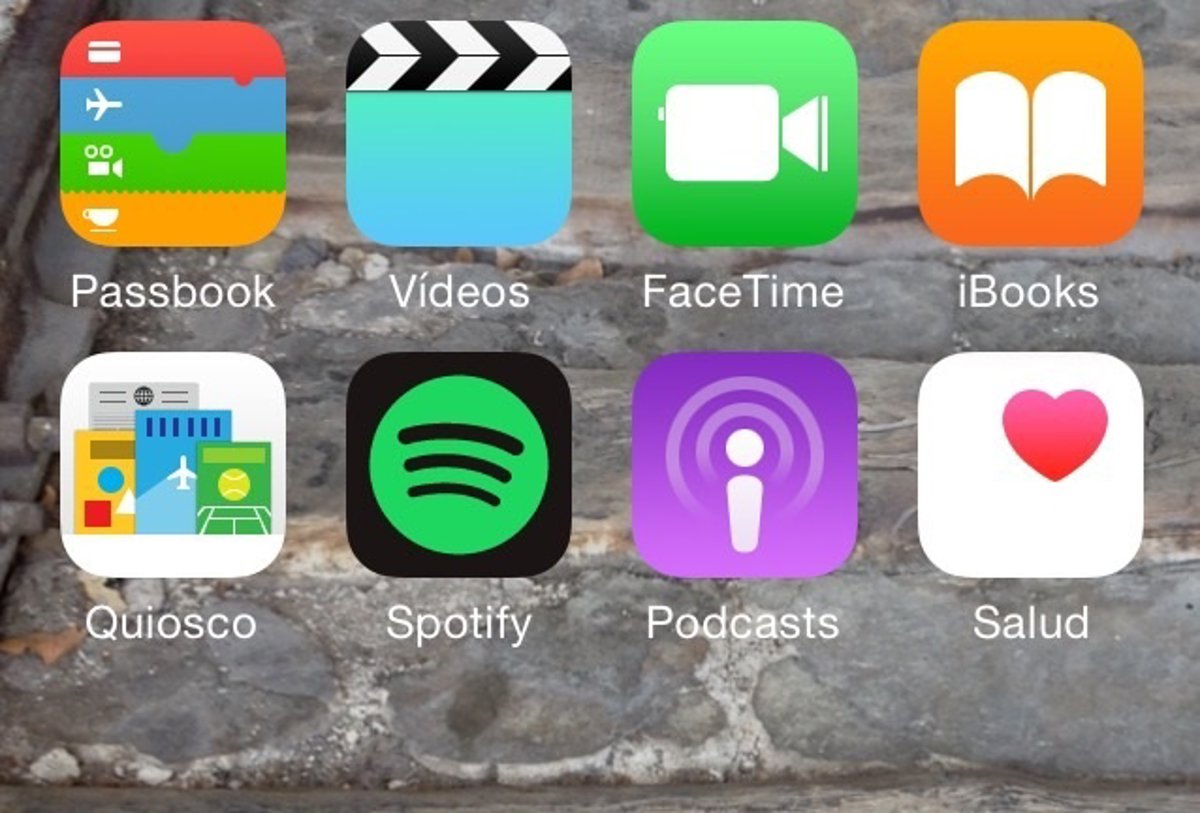This screenshot has width=1200, height=813.
Task: Open the Podcasts app
Action: click(x=744, y=464)
